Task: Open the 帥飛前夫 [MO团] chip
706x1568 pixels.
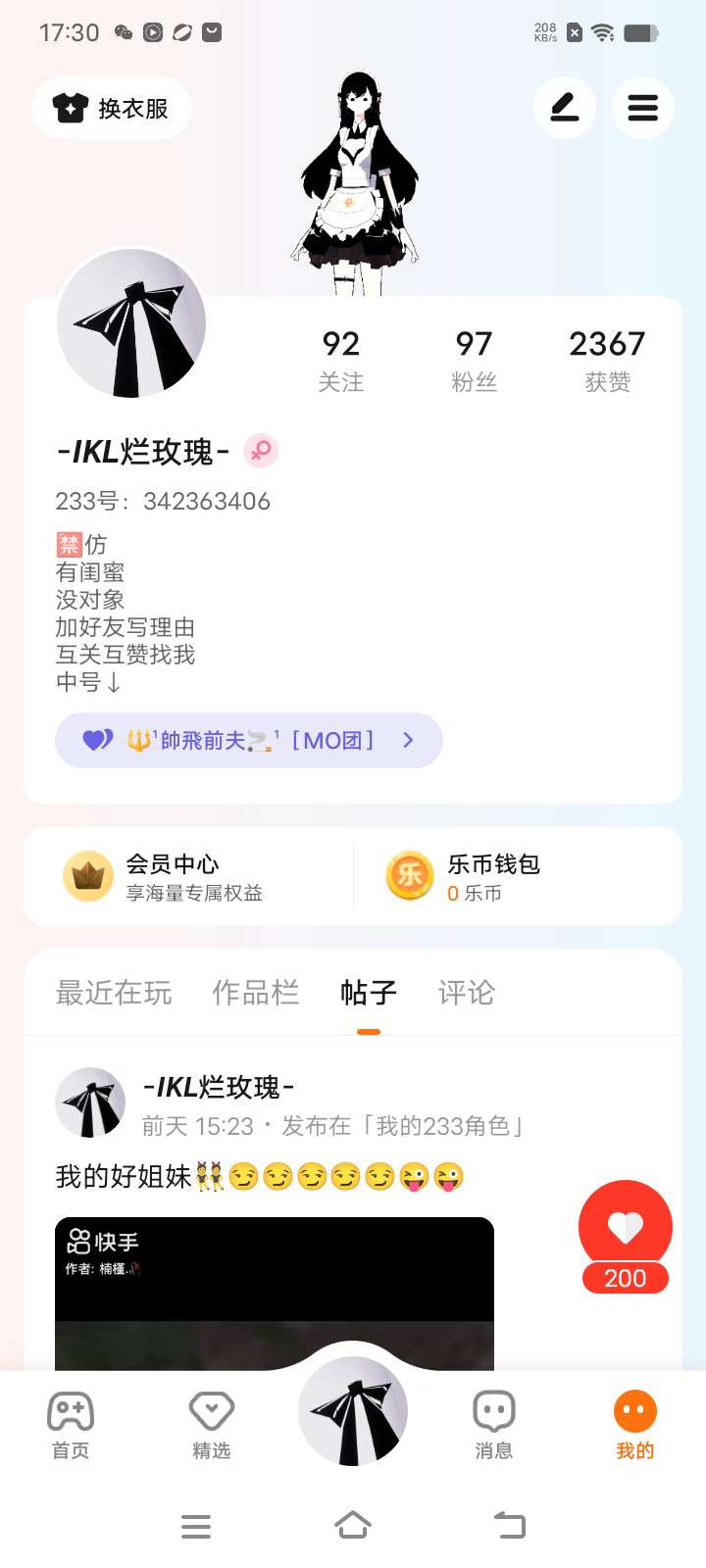Action: click(249, 740)
